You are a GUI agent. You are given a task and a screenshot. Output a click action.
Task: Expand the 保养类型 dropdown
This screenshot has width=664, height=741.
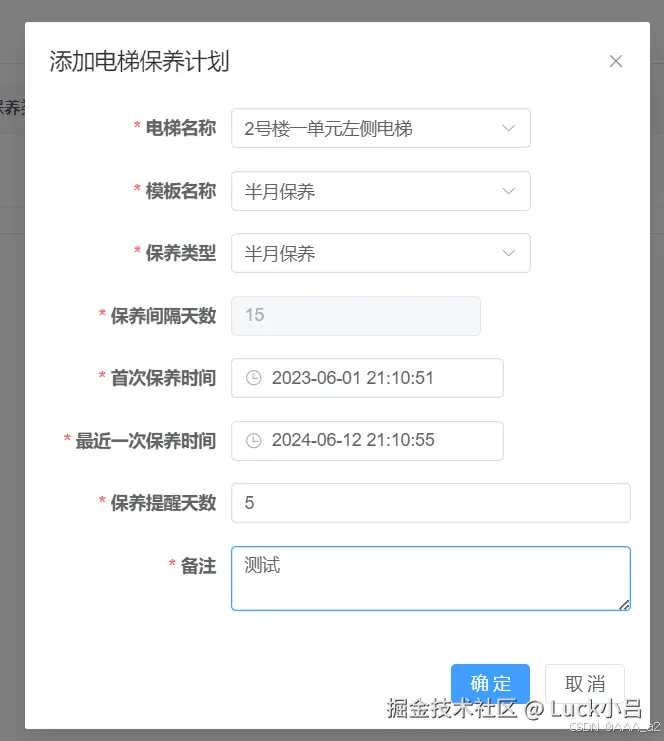(380, 253)
